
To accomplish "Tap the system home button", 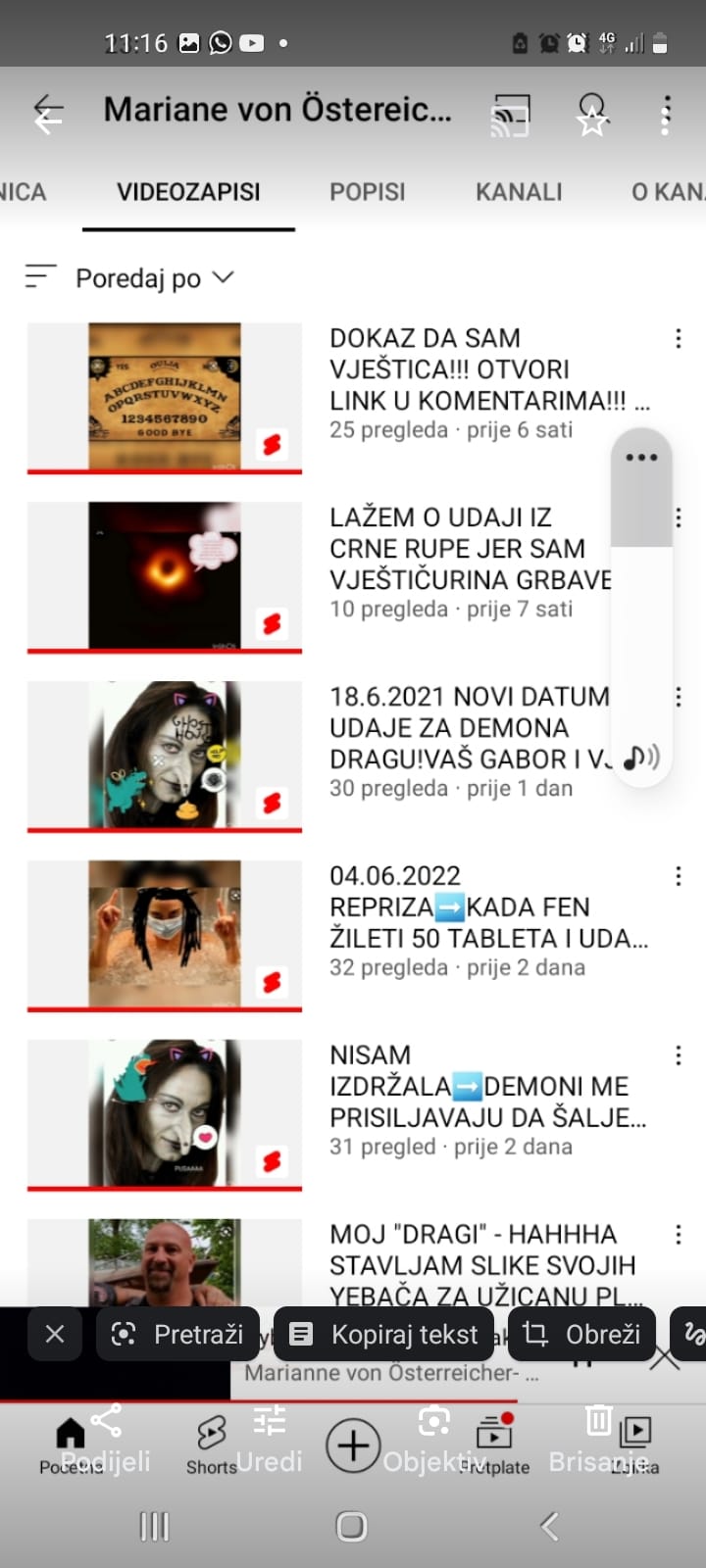I will click(351, 1526).
